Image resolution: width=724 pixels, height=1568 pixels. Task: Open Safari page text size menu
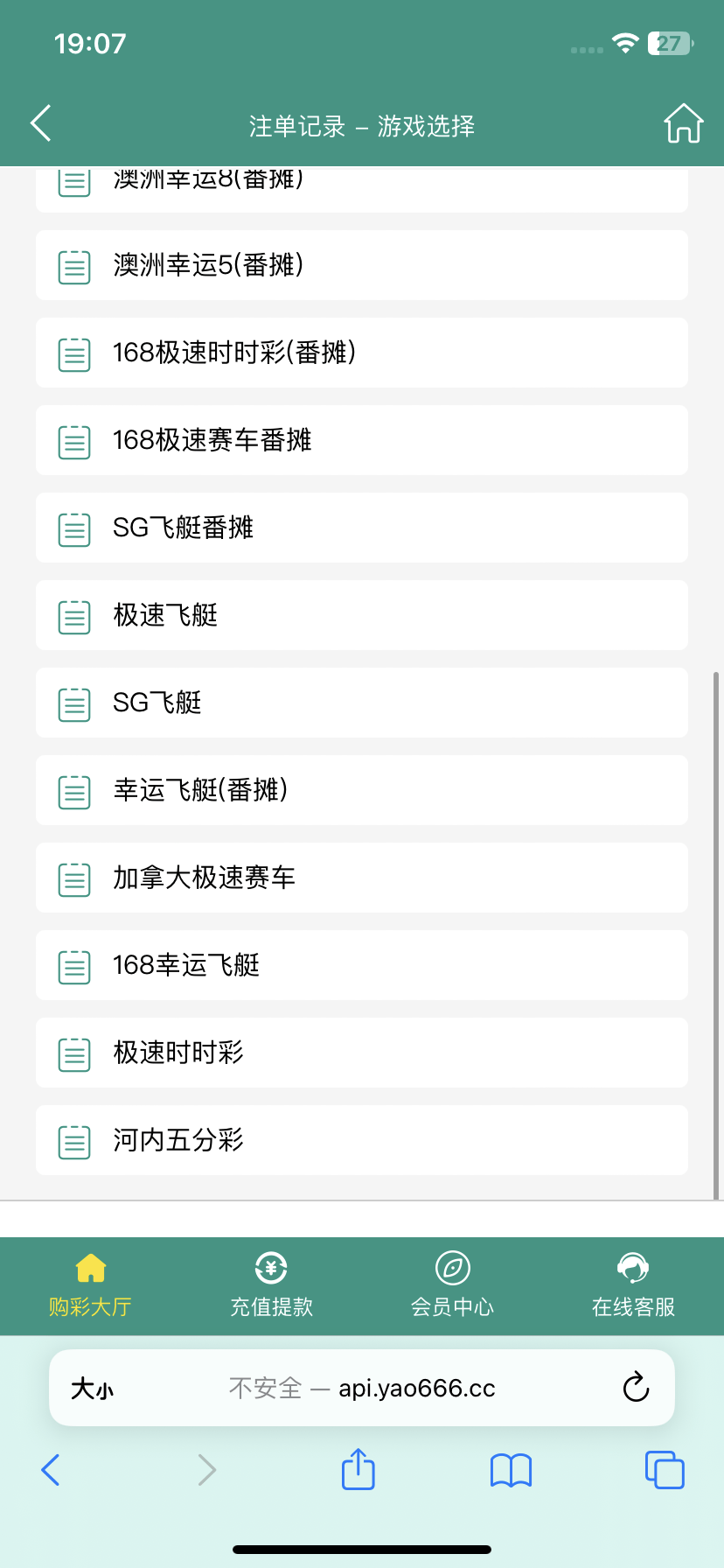tap(93, 1389)
